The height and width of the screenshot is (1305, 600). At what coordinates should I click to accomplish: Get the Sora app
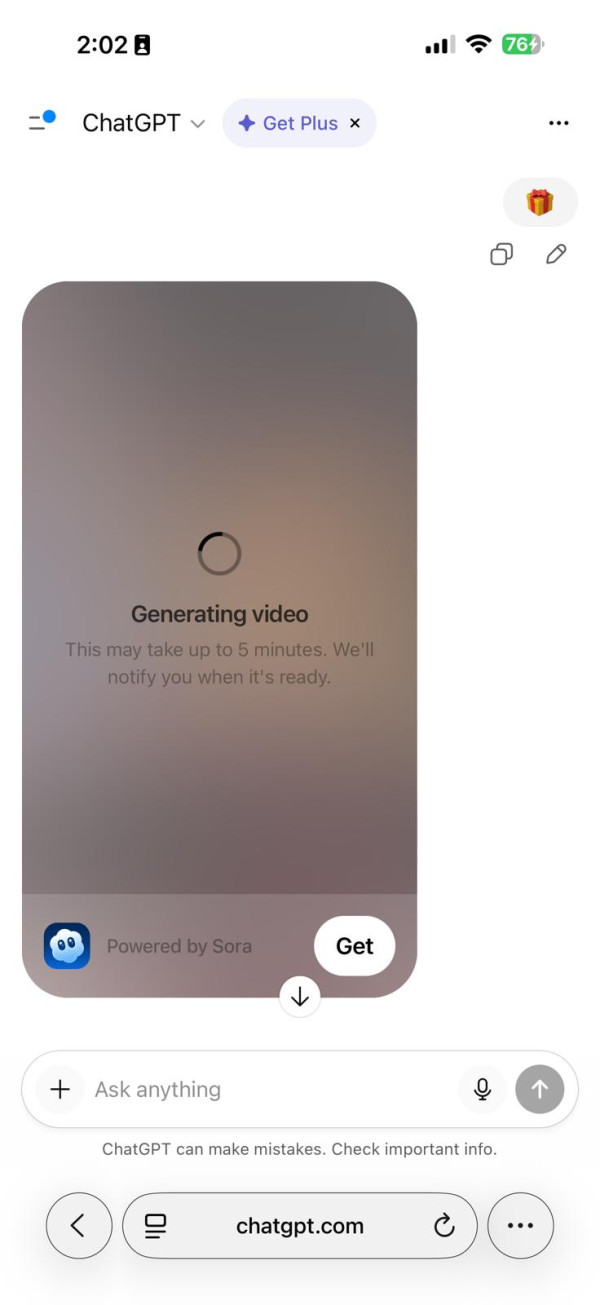point(354,945)
